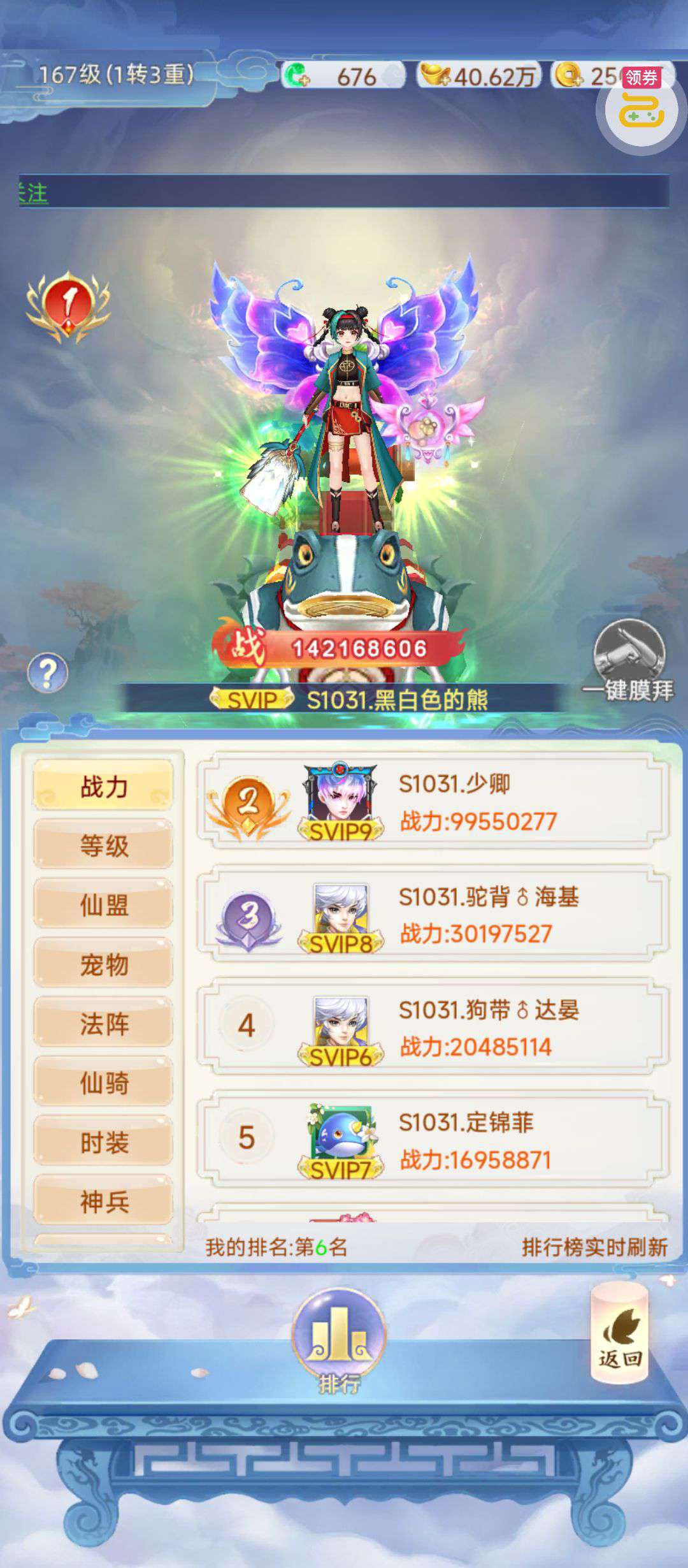This screenshot has height=1568, width=688.
Task: View player S1031.定锦菲 ranked fifth
Action: (x=433, y=1140)
